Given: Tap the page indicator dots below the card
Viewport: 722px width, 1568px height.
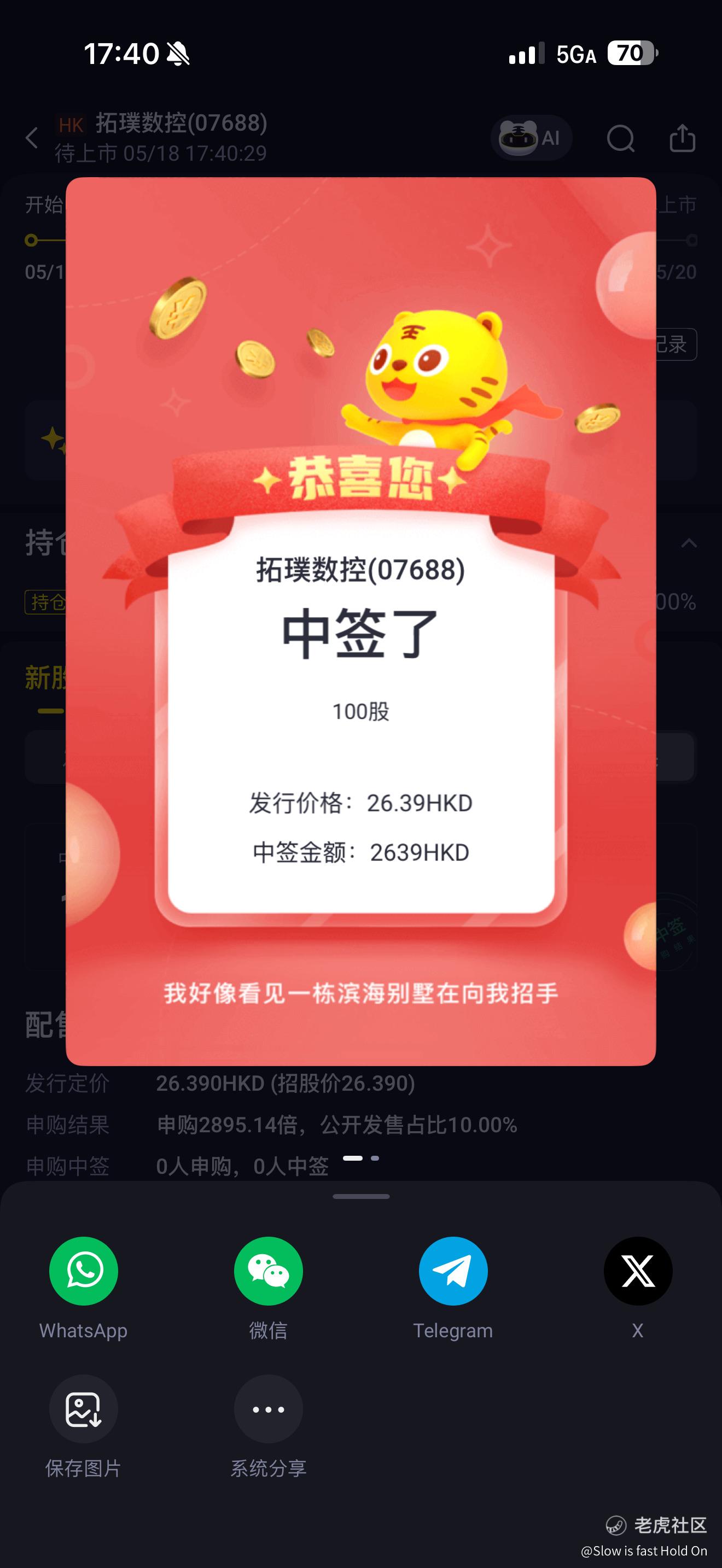Looking at the screenshot, I should point(361,1158).
